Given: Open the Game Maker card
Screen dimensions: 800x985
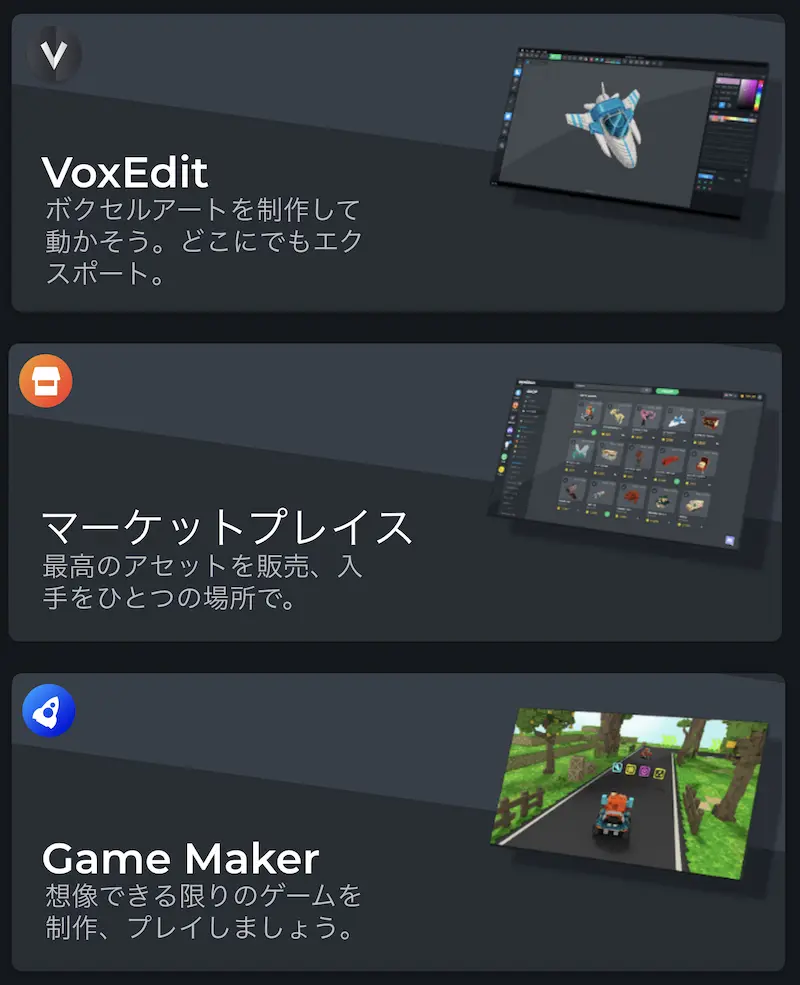Looking at the screenshot, I should click(x=397, y=822).
